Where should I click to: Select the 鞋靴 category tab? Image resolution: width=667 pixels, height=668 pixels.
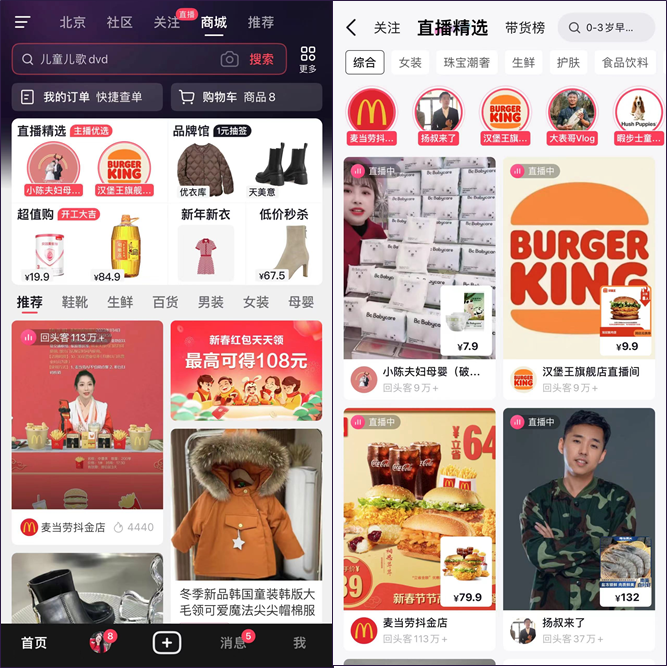75,302
